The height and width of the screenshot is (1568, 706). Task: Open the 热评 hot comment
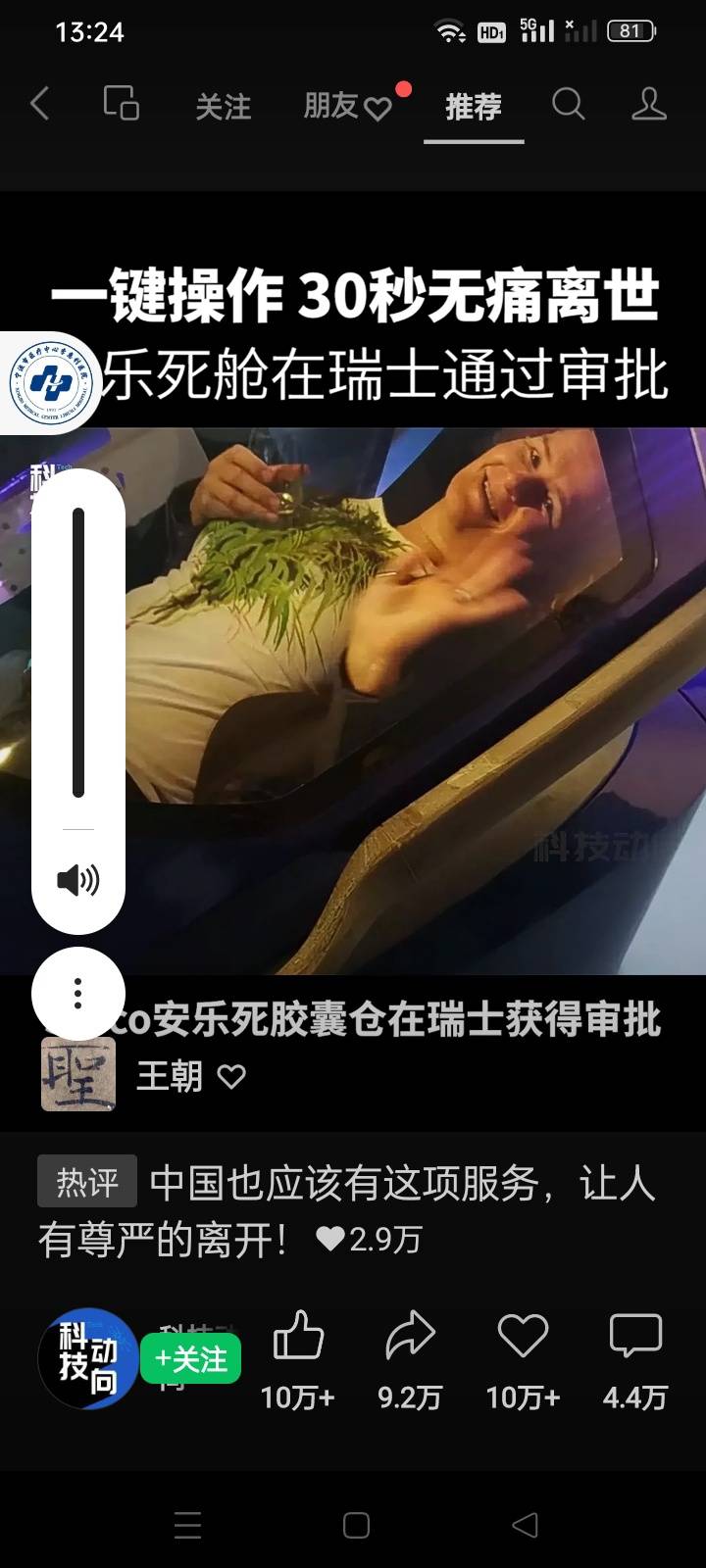point(343,1211)
